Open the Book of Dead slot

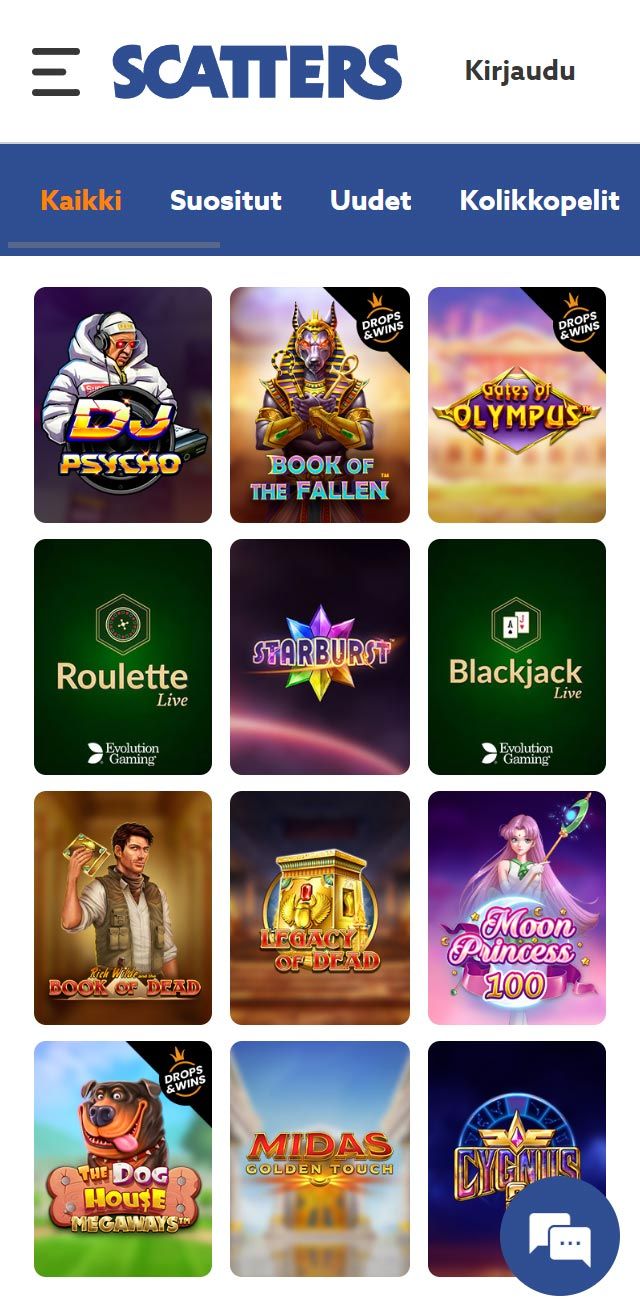[123, 908]
